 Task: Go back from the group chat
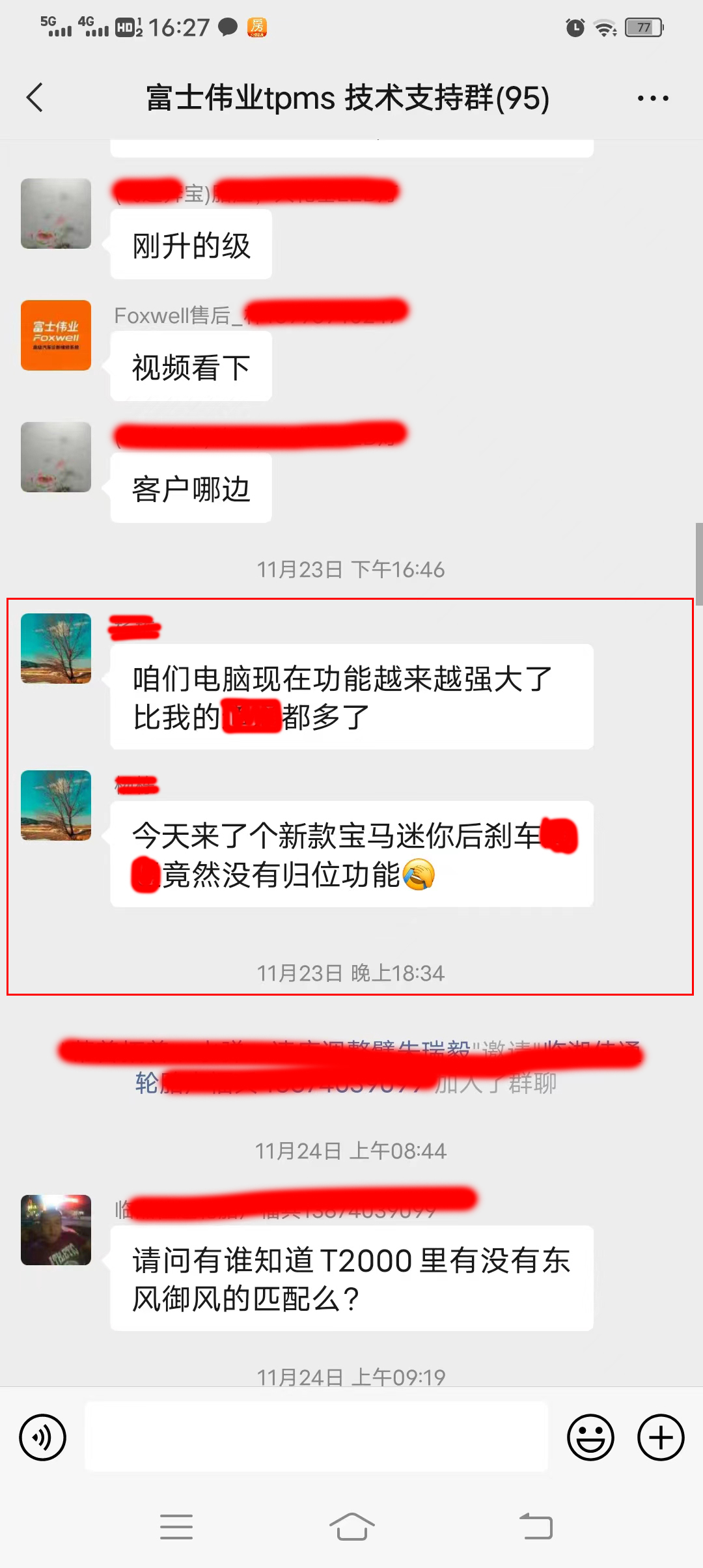(35, 98)
